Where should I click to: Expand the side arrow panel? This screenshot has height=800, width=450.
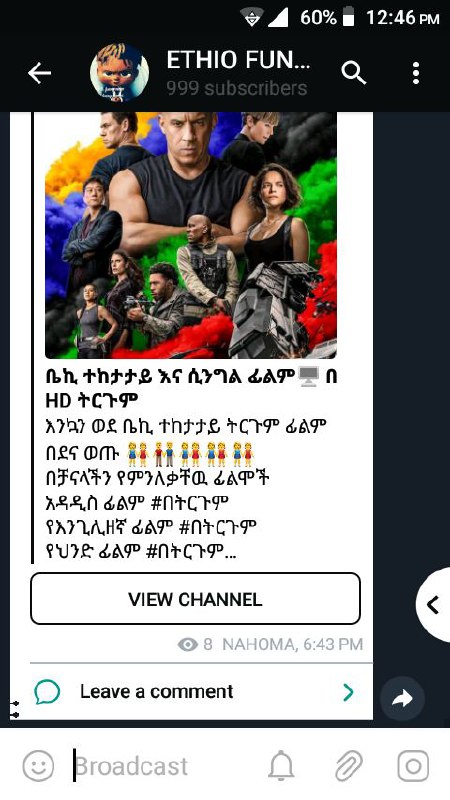pyautogui.click(x=433, y=605)
